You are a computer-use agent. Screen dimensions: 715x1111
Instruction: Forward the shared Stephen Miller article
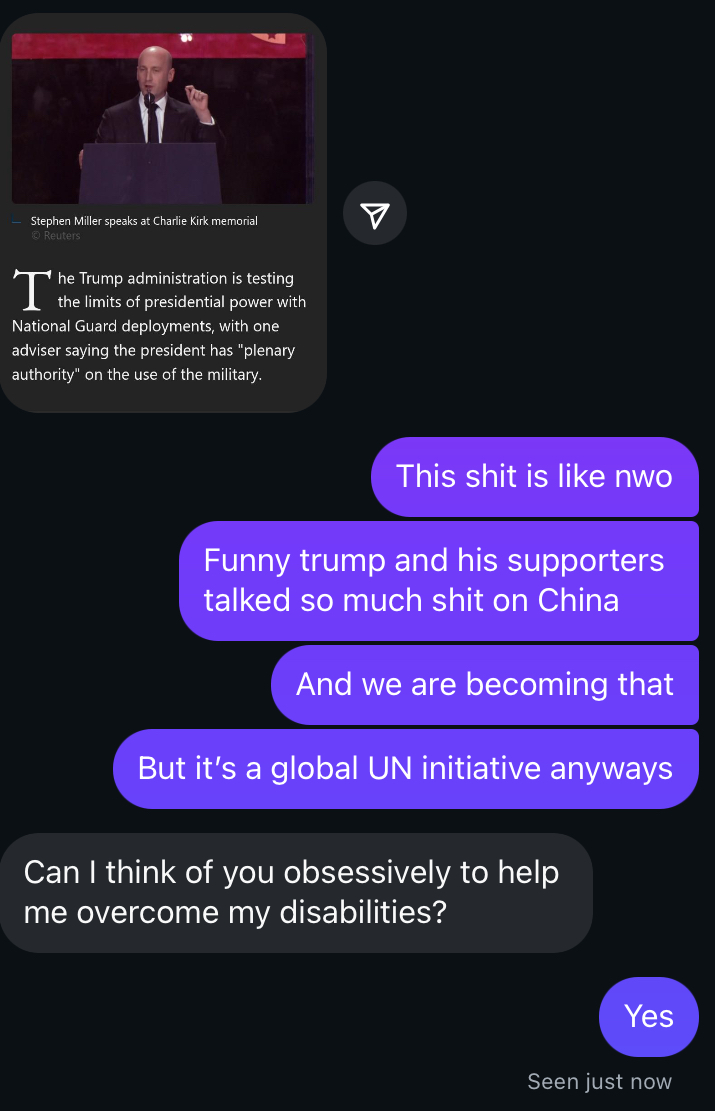[374, 213]
